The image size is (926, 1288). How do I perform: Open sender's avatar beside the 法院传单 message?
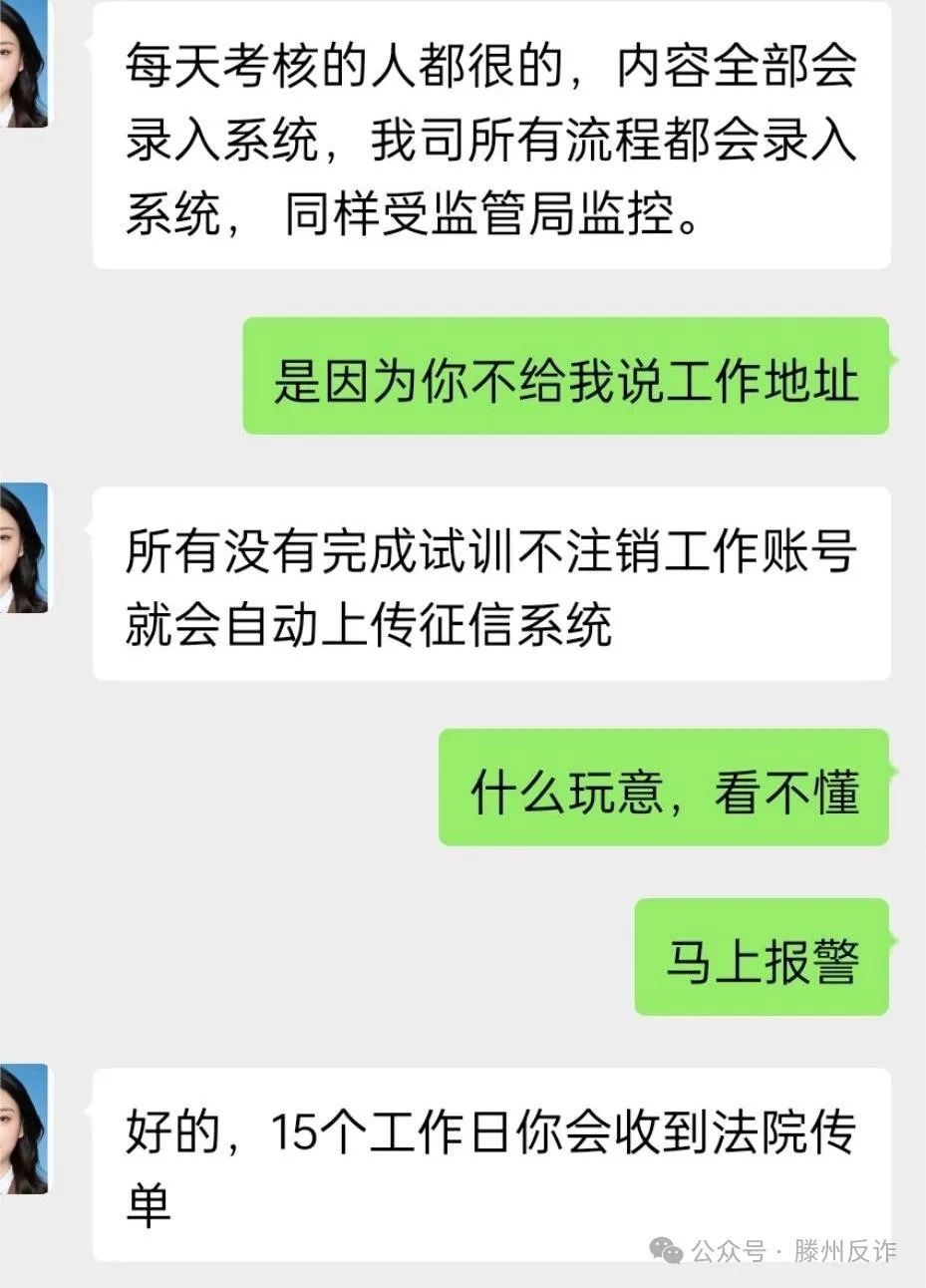[22, 1128]
